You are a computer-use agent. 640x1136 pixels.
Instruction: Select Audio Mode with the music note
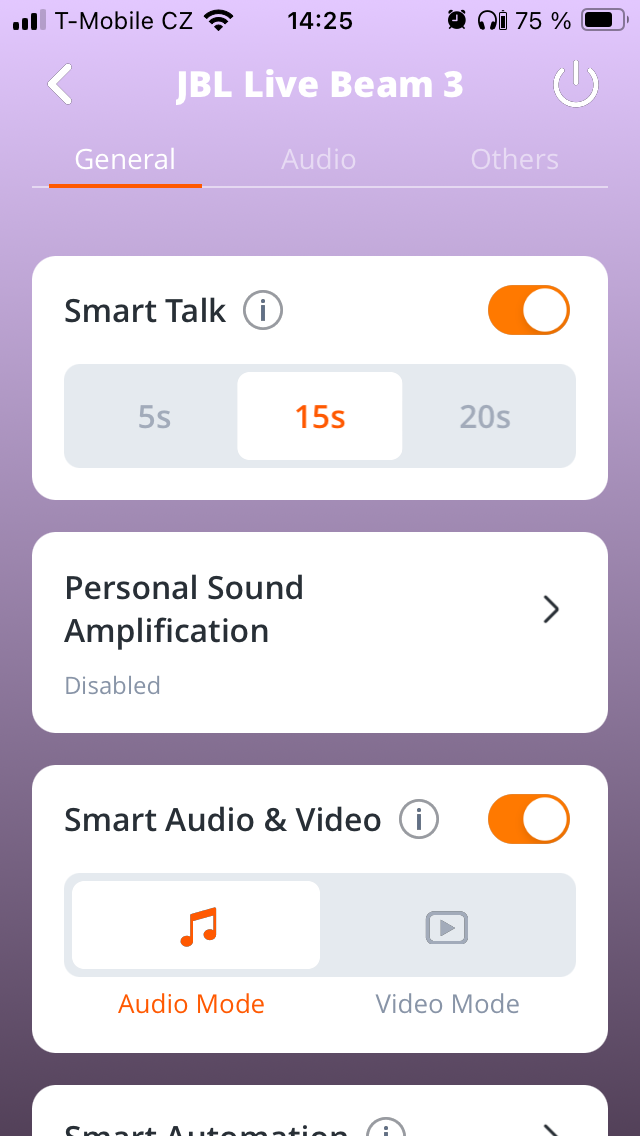pos(197,926)
